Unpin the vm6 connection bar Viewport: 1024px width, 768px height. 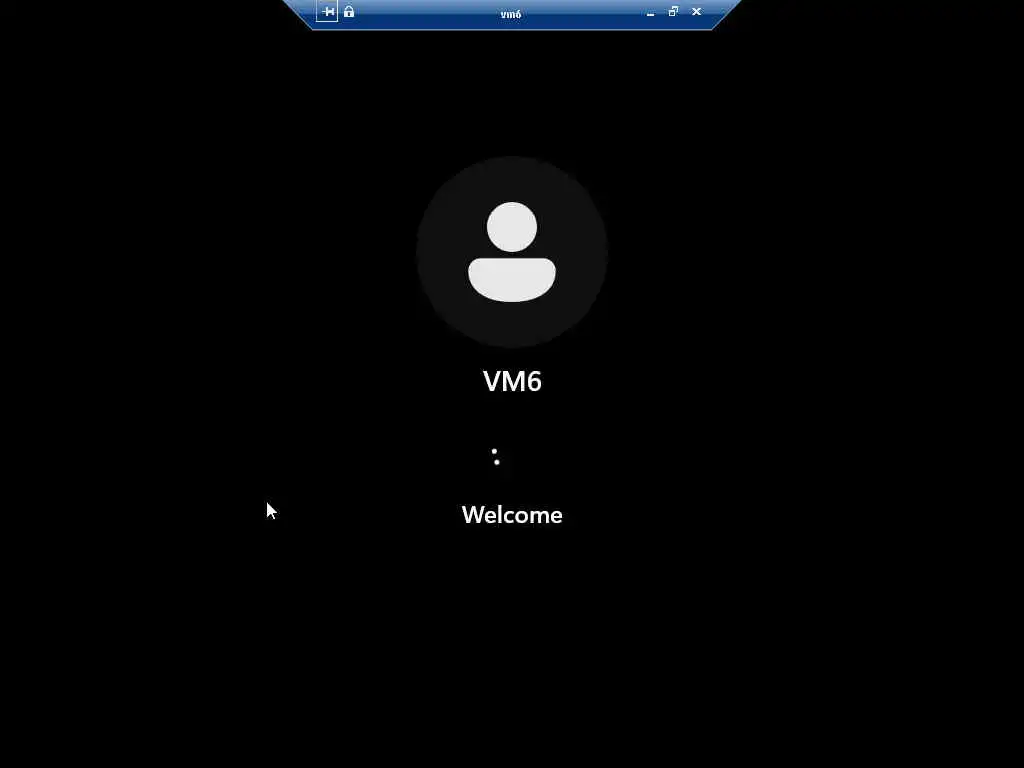coord(327,12)
